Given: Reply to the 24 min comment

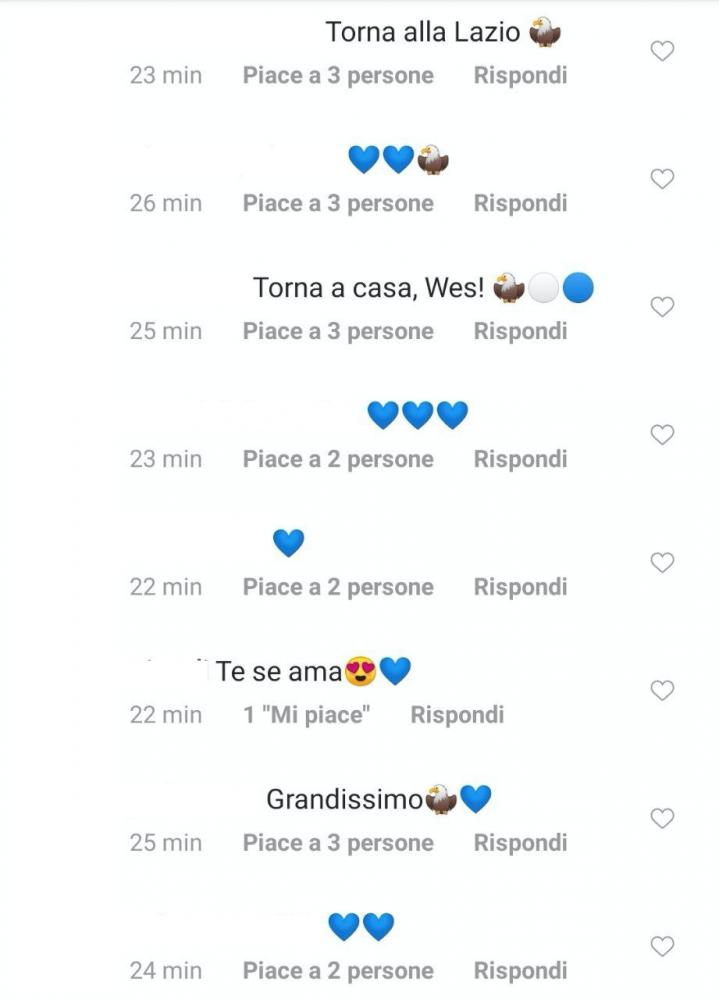Looking at the screenshot, I should 520,971.
